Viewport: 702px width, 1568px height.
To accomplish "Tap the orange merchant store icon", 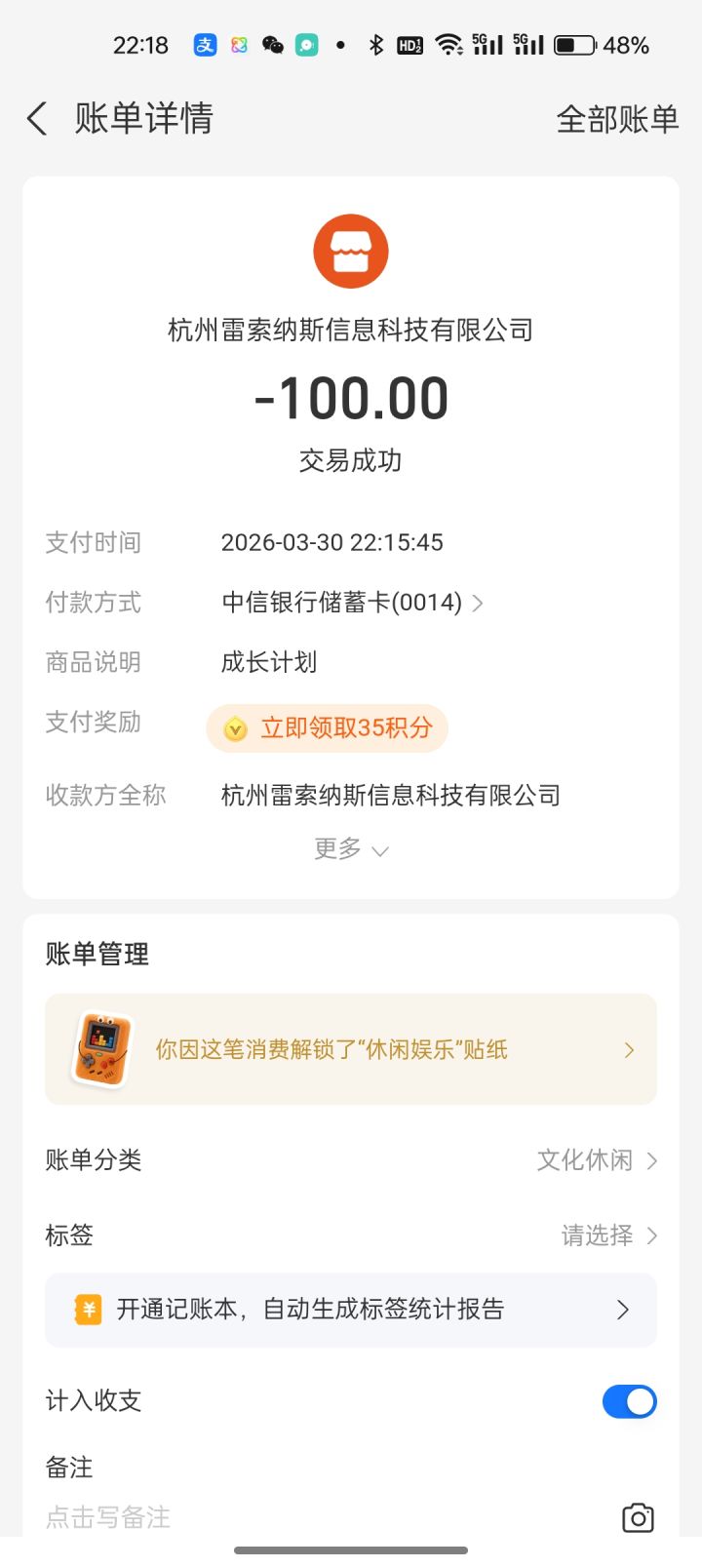I will 351,251.
